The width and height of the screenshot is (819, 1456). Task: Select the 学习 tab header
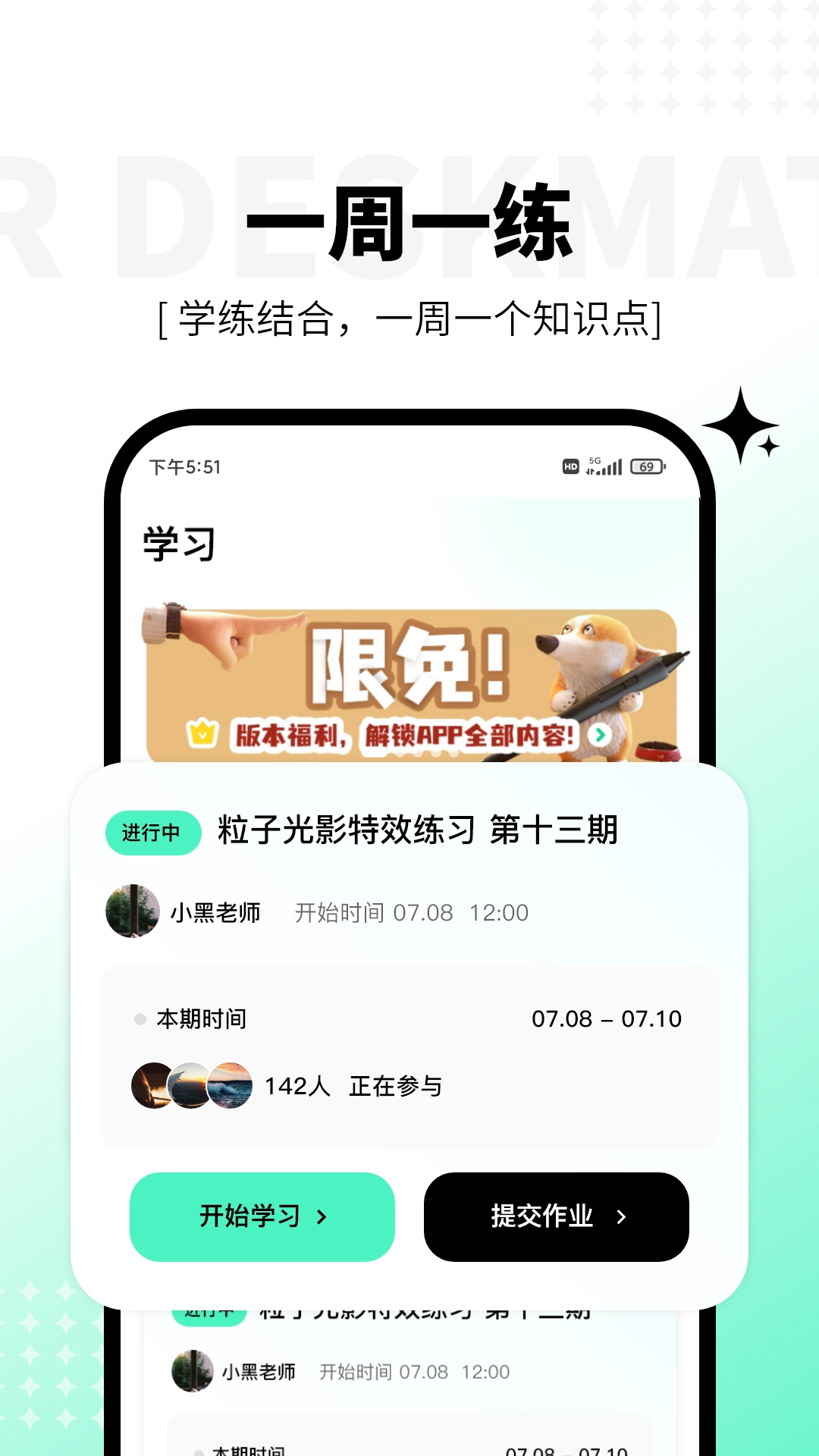[x=177, y=541]
